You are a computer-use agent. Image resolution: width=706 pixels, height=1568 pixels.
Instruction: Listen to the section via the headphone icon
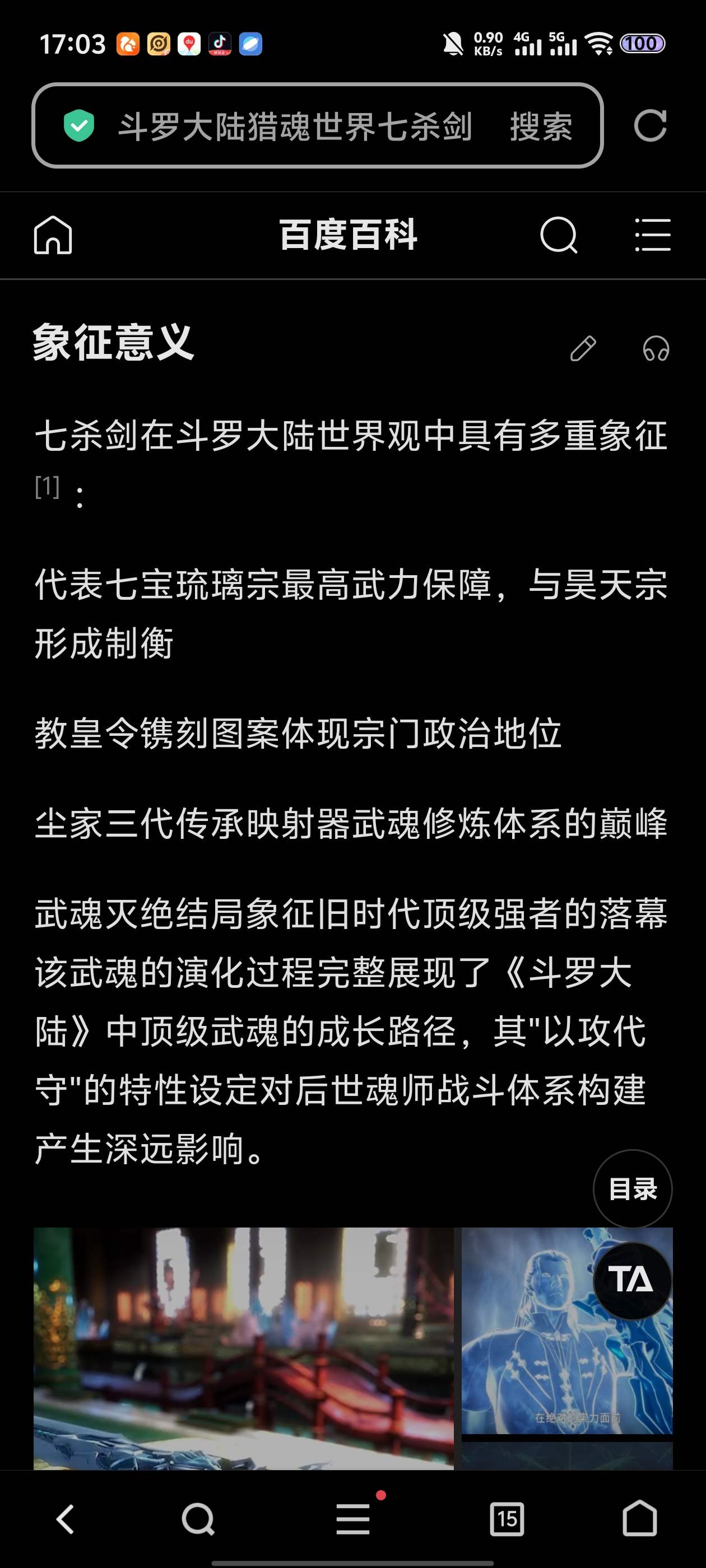click(x=656, y=349)
